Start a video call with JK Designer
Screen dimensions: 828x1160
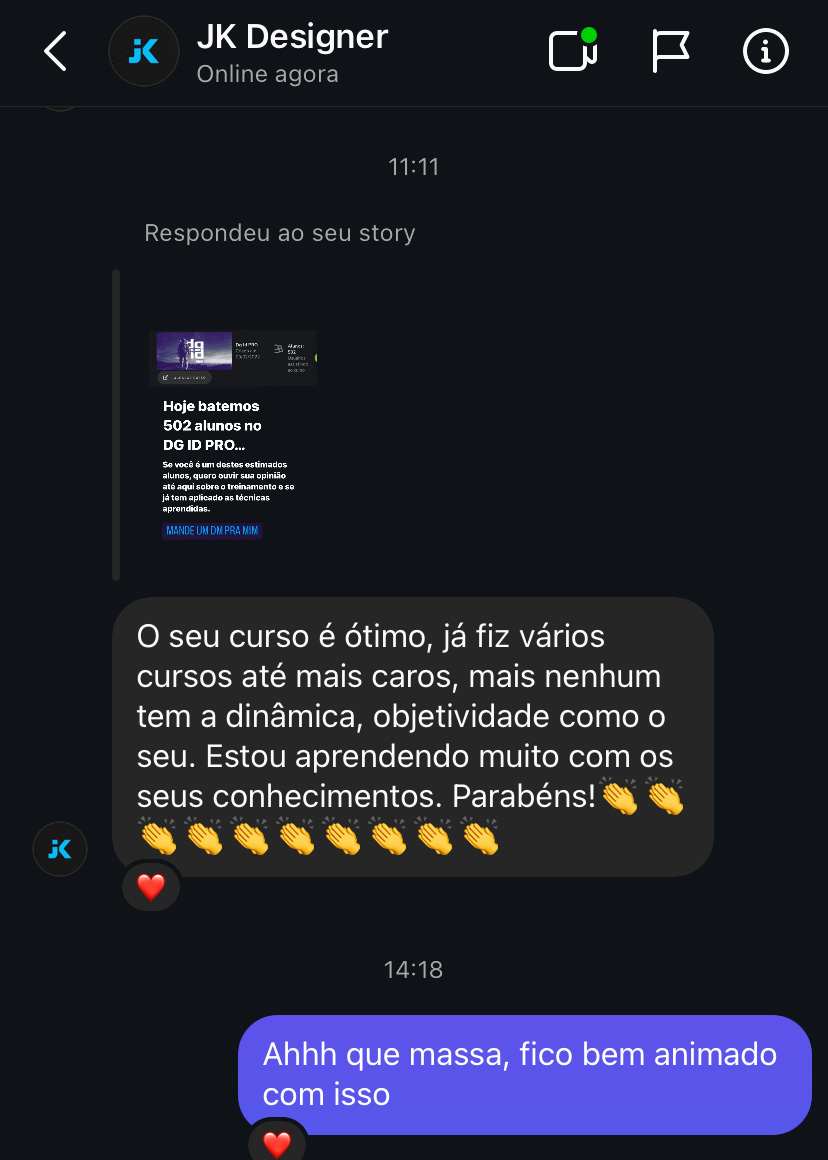(572, 51)
